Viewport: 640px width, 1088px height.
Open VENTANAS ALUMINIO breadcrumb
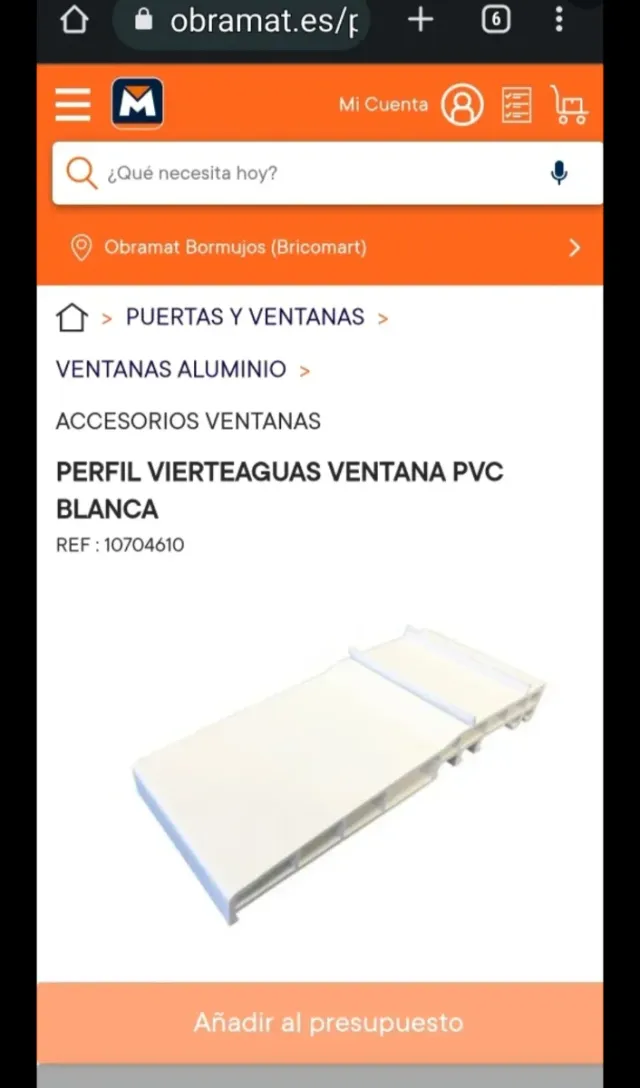171,369
